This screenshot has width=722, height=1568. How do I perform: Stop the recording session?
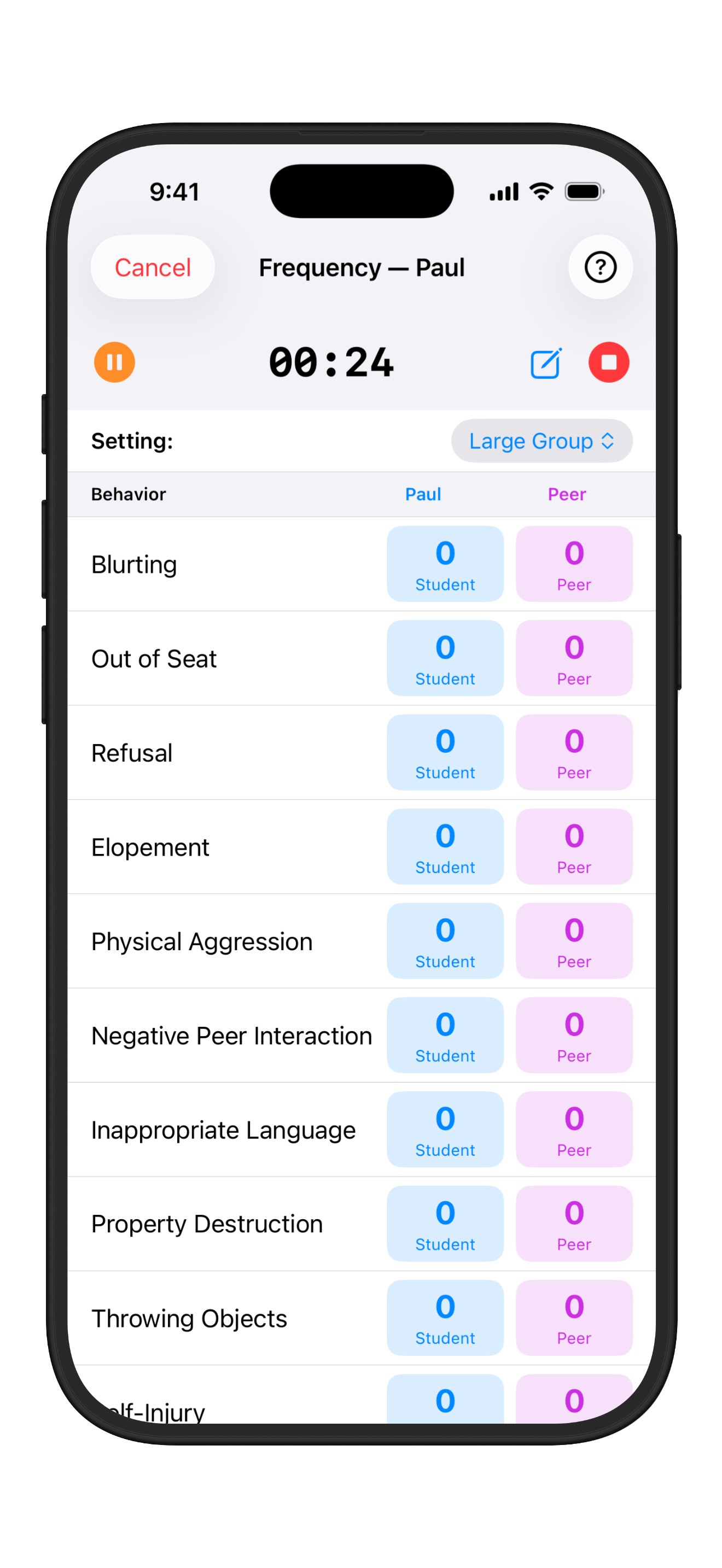point(608,362)
